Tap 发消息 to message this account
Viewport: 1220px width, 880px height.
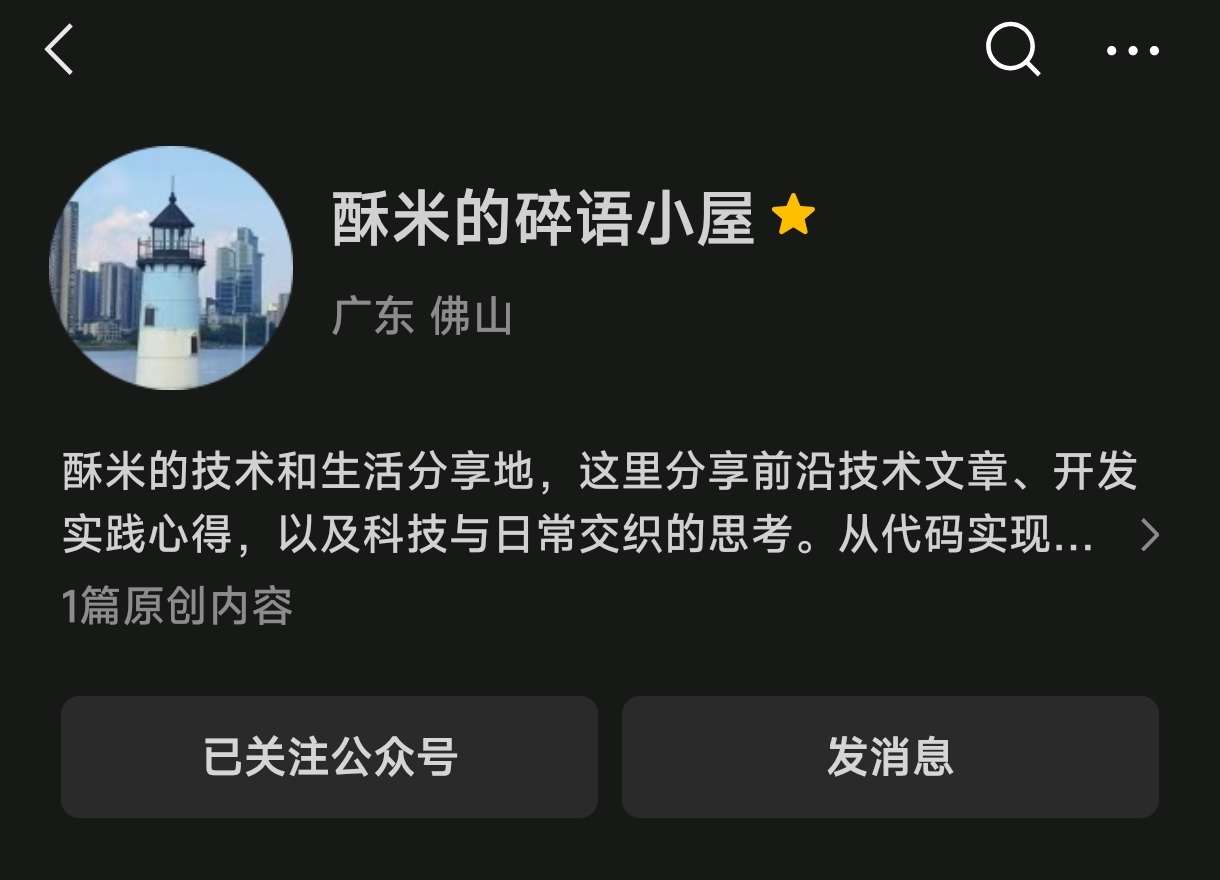[890, 757]
